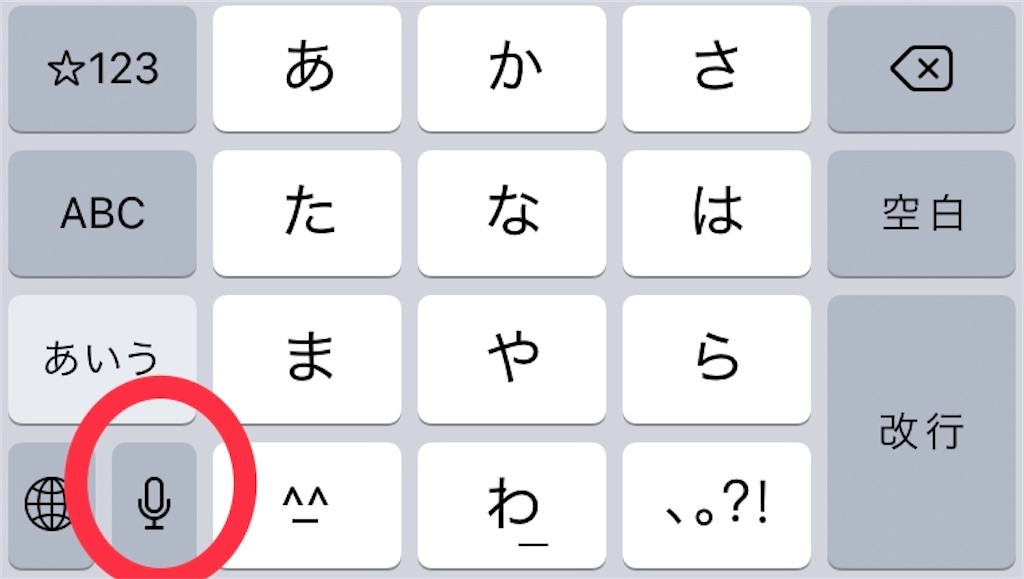1024x579 pixels.
Task: Type the わ key
Action: coord(512,504)
